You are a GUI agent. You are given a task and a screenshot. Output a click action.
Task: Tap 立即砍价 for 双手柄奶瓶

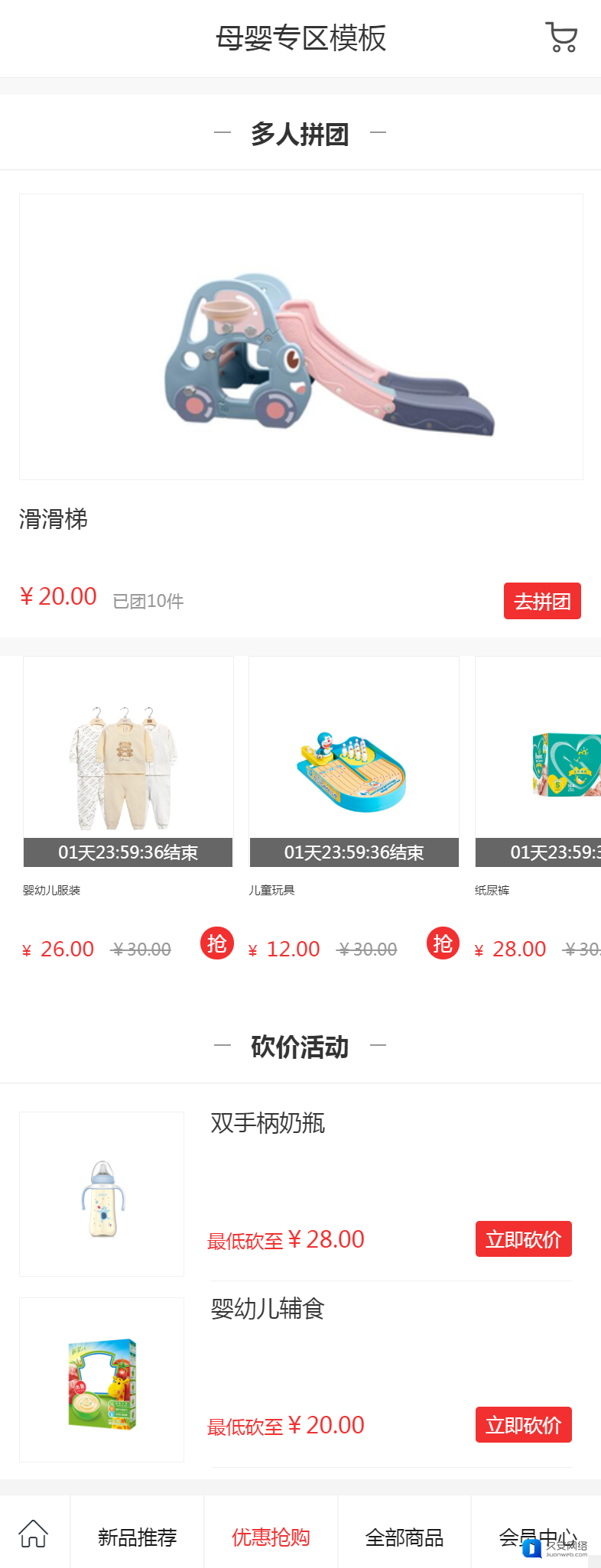[523, 1239]
